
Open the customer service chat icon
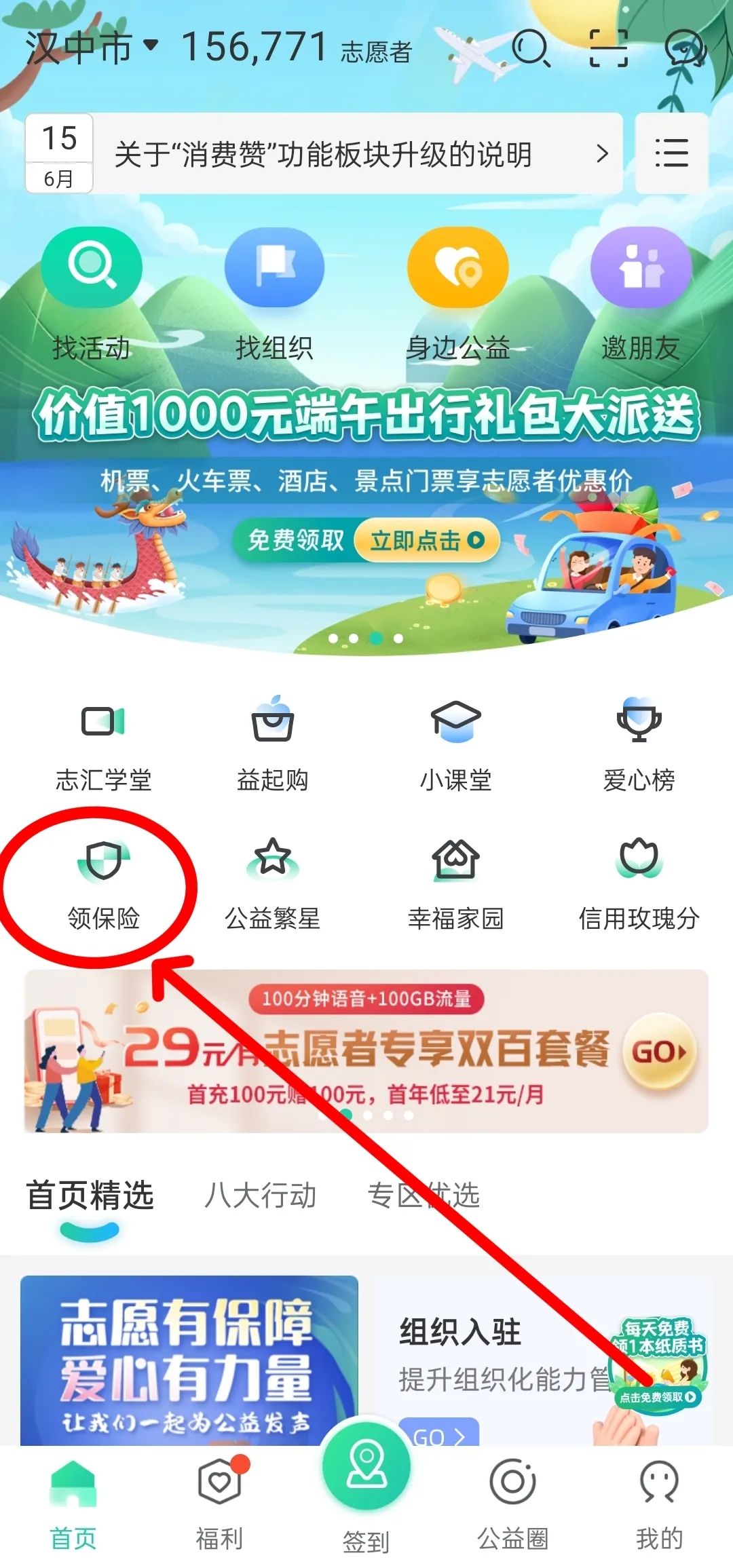[684, 49]
